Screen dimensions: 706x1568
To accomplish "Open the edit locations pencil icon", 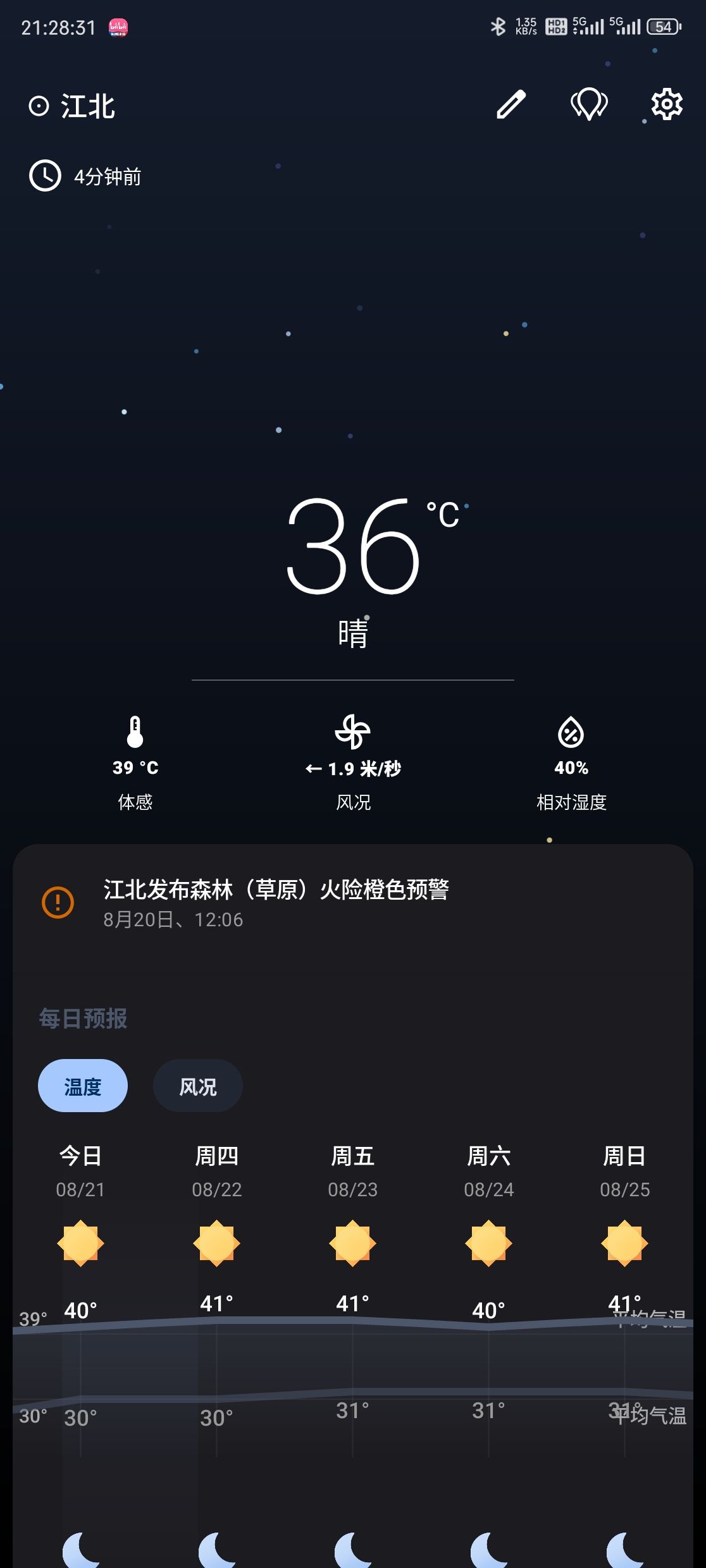I will pos(511,104).
